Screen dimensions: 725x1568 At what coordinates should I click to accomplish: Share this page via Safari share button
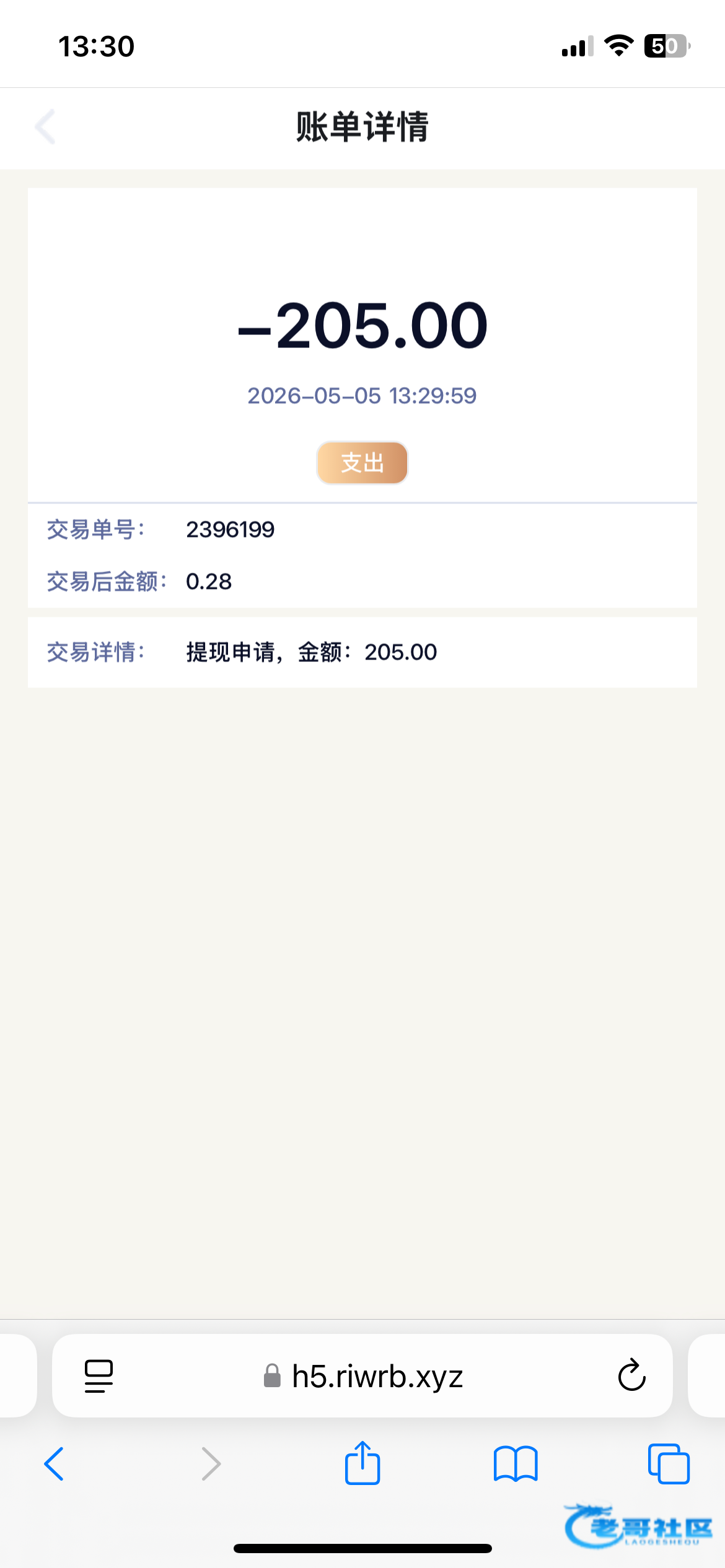click(x=362, y=1463)
